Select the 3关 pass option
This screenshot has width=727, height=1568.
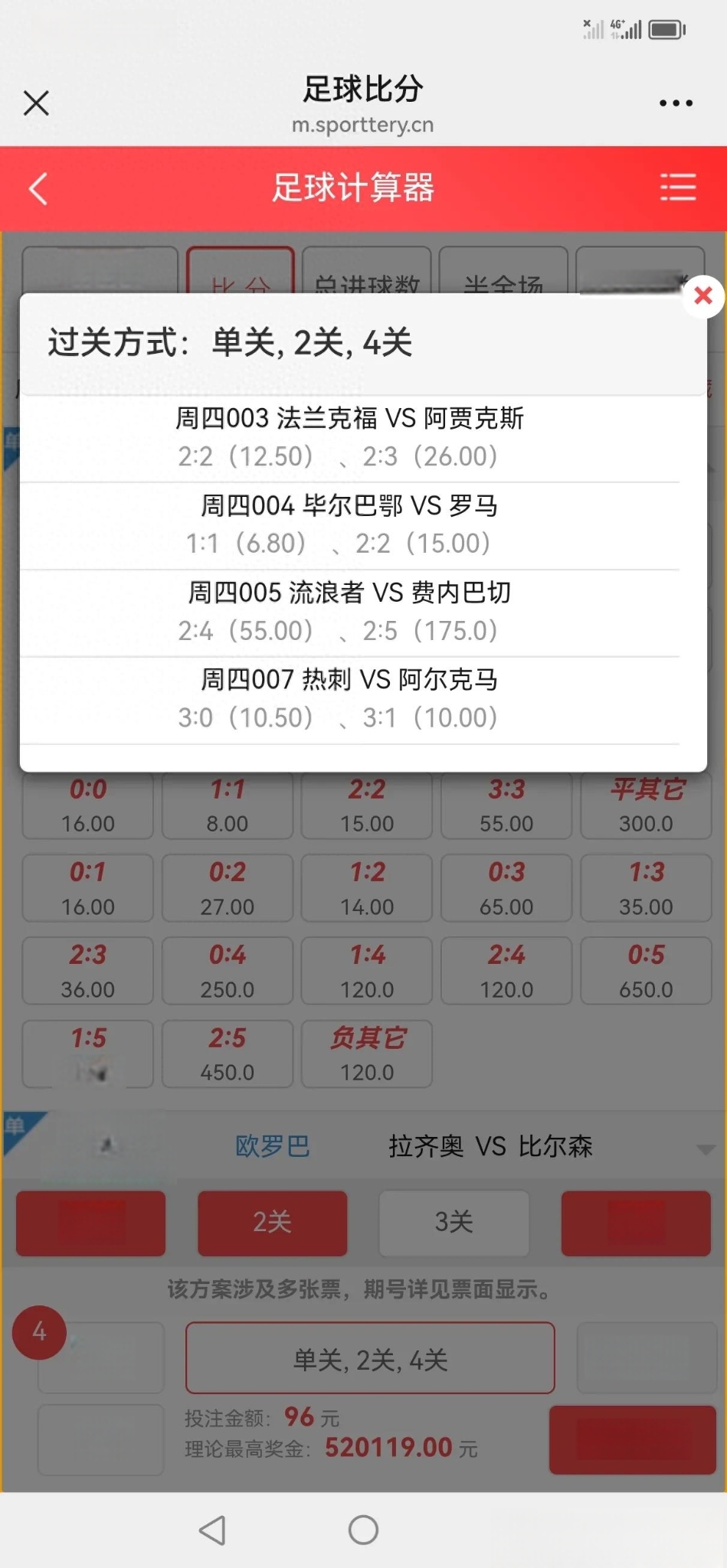454,1223
